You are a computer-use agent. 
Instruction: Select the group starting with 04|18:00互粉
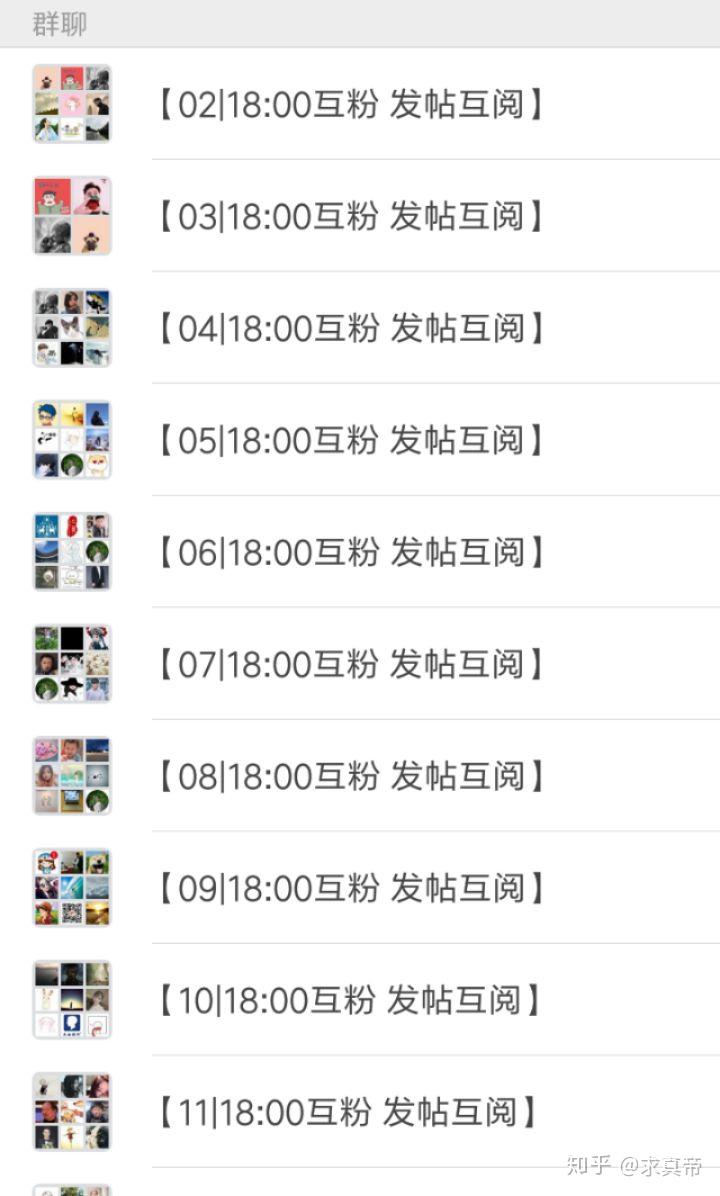point(360,328)
